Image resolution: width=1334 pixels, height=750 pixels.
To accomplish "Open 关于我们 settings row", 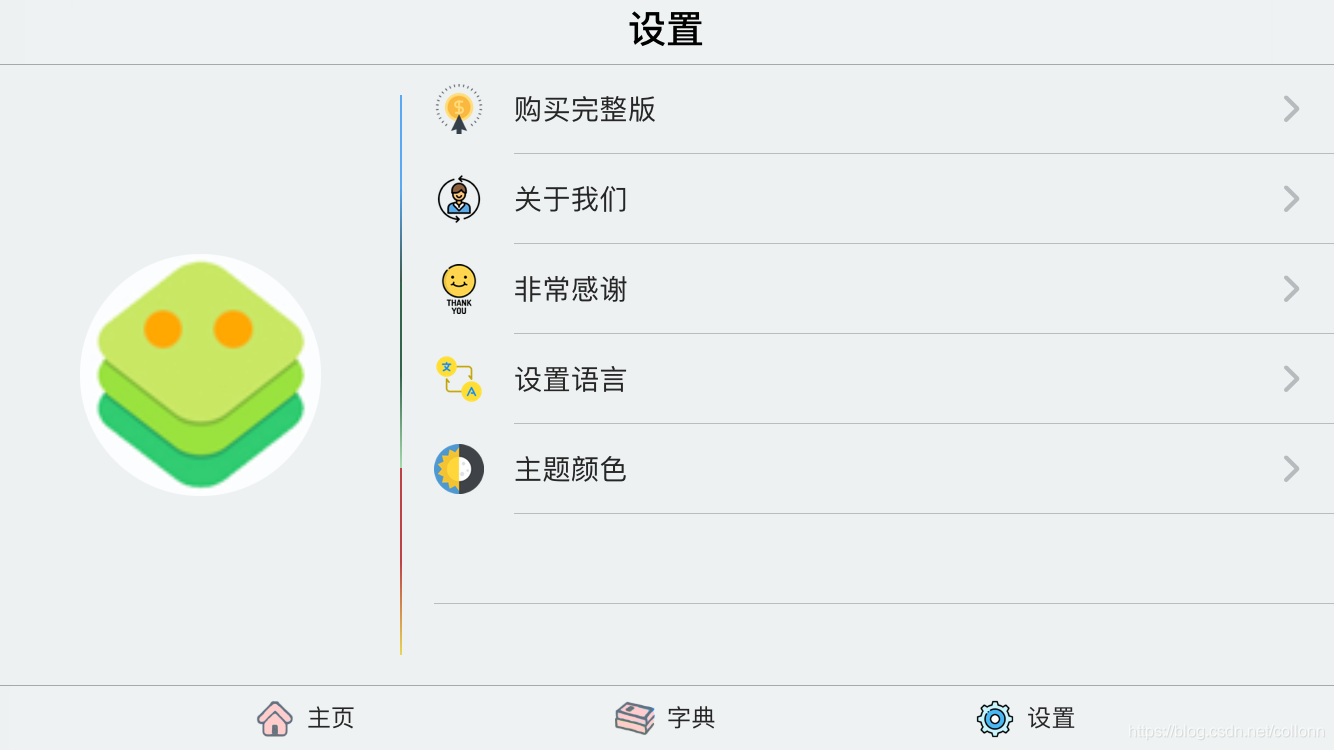I will [571, 199].
